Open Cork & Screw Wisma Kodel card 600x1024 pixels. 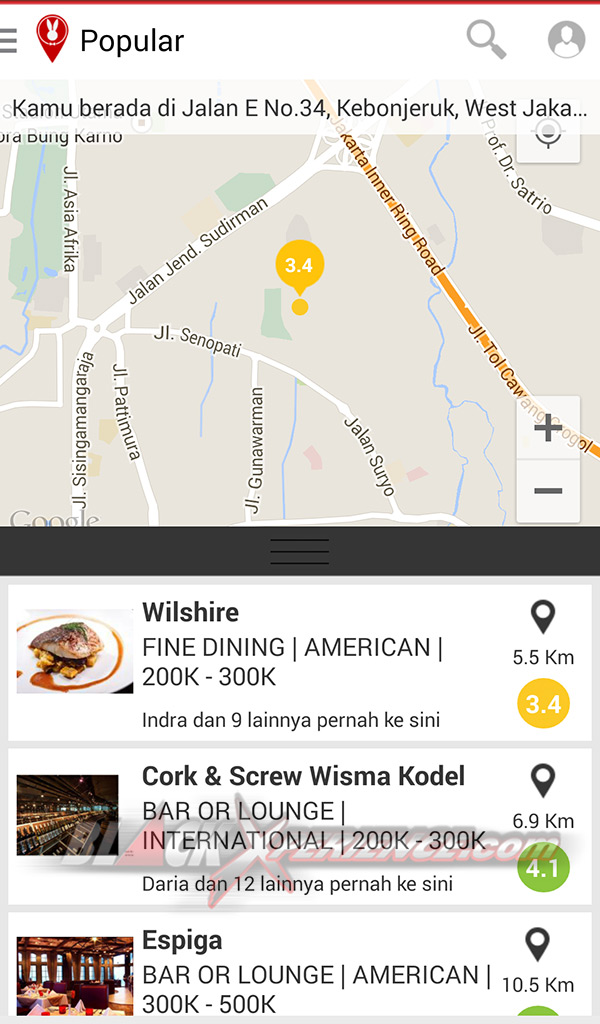point(300,826)
